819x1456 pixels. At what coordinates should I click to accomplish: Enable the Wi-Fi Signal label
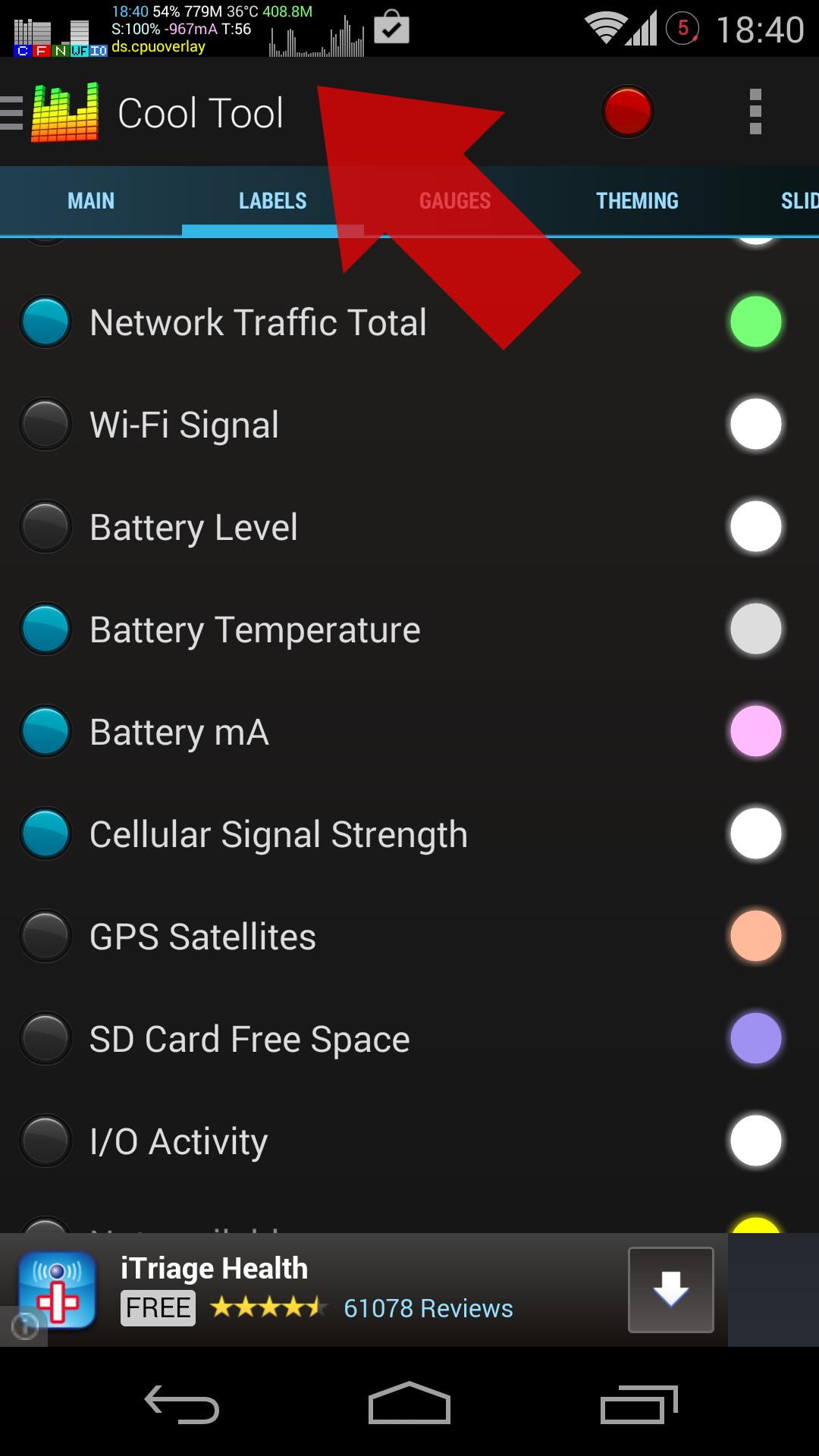(x=45, y=424)
